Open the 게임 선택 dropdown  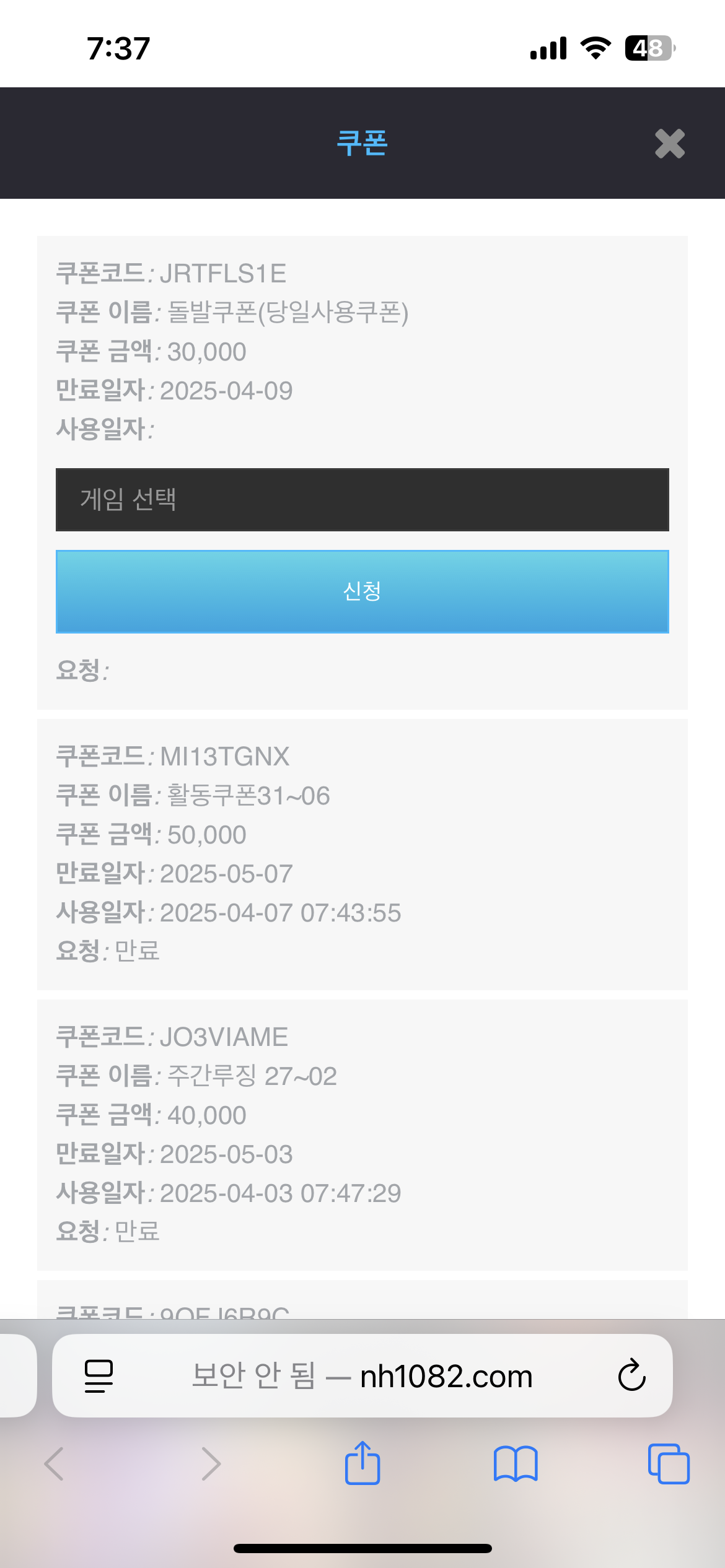(362, 499)
